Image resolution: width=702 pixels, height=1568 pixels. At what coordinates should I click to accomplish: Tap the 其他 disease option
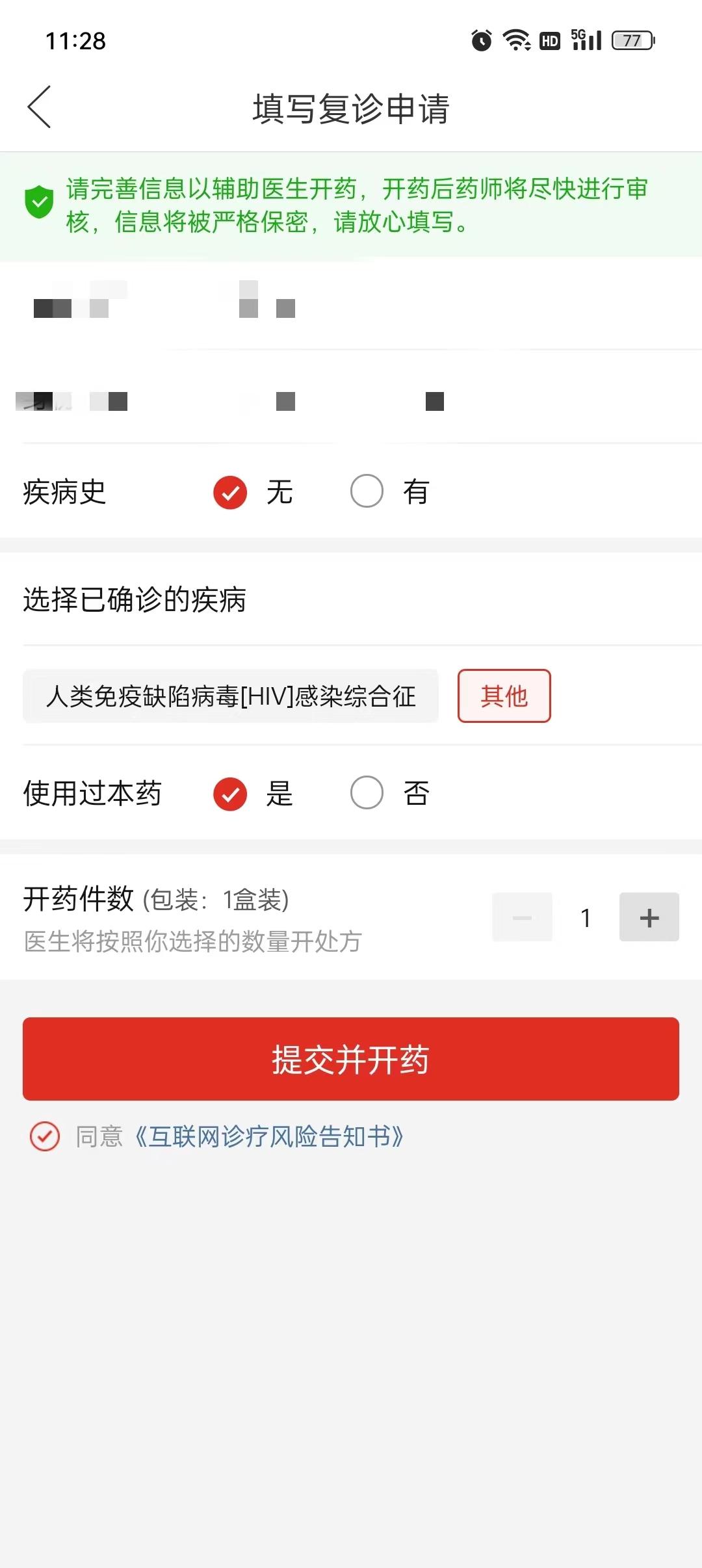point(504,696)
